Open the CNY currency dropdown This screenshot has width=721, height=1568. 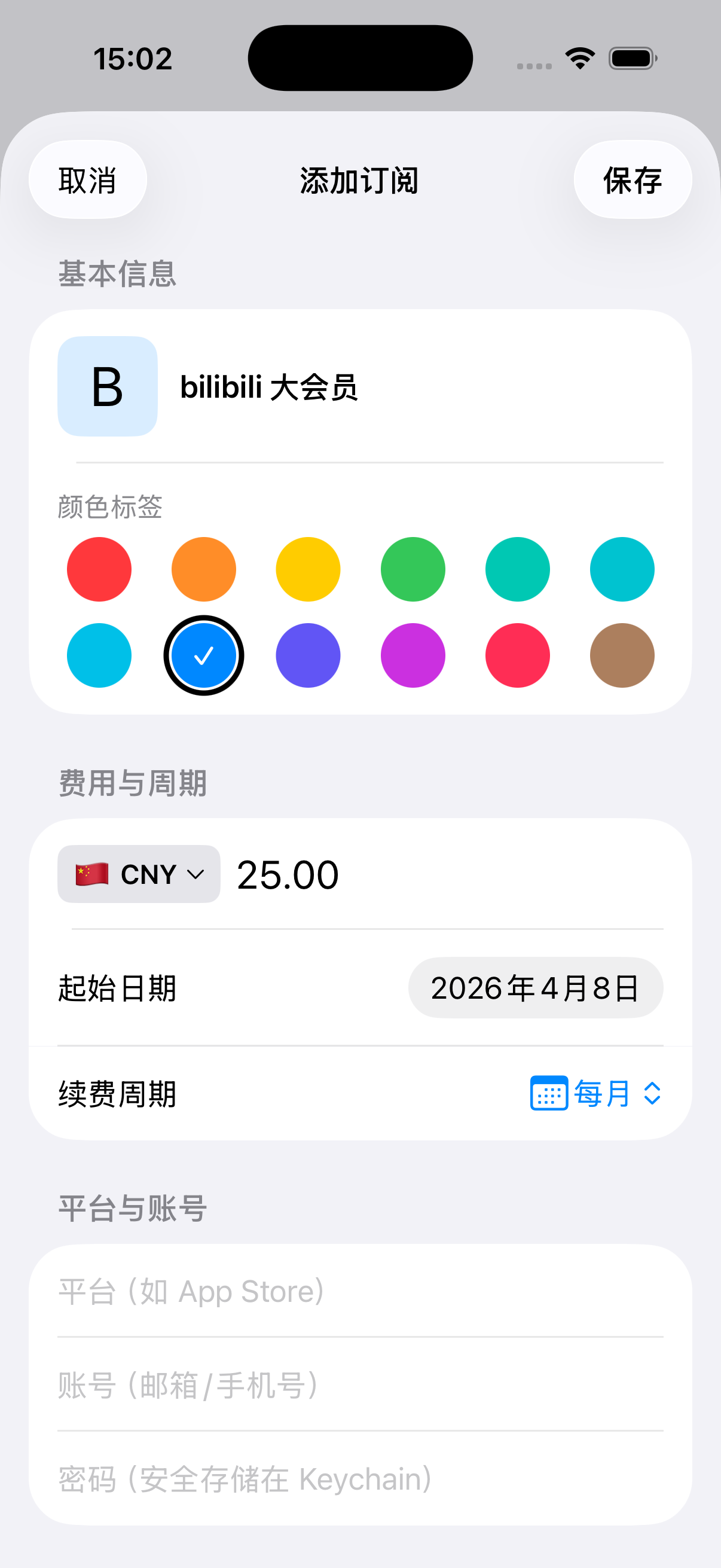pos(138,874)
